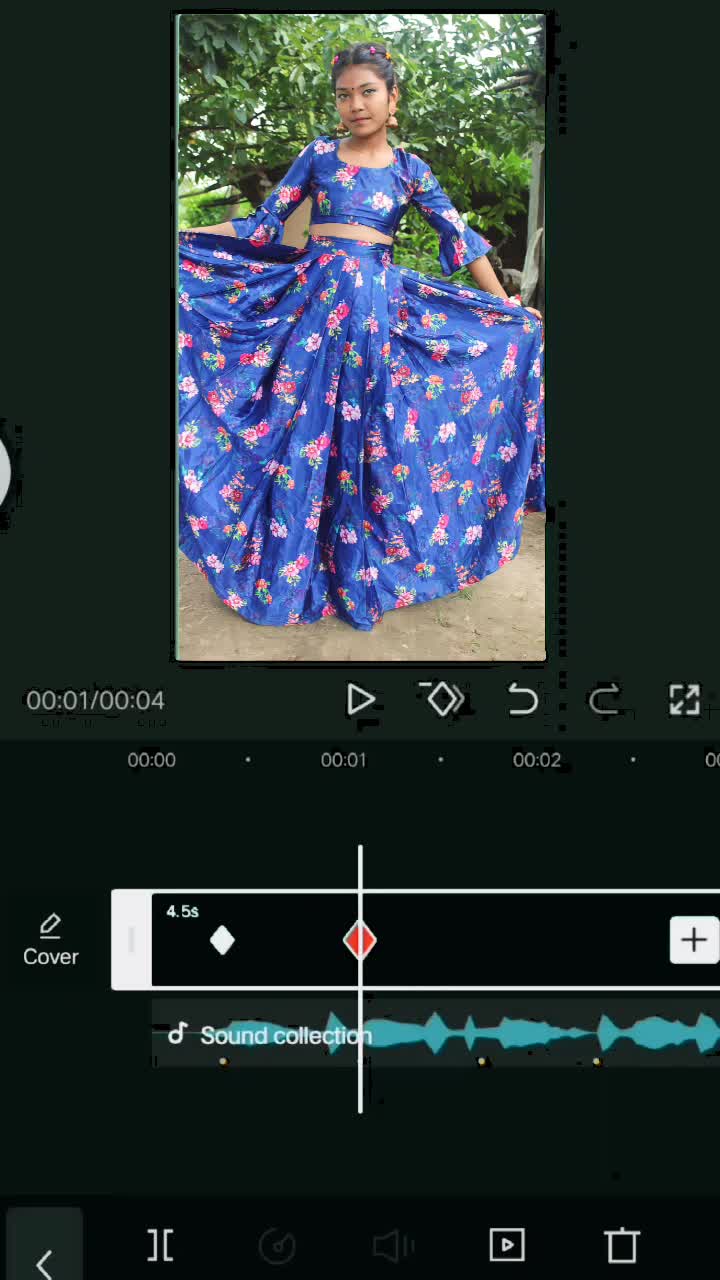
Task: Edit the Cover
Action: pos(50,939)
